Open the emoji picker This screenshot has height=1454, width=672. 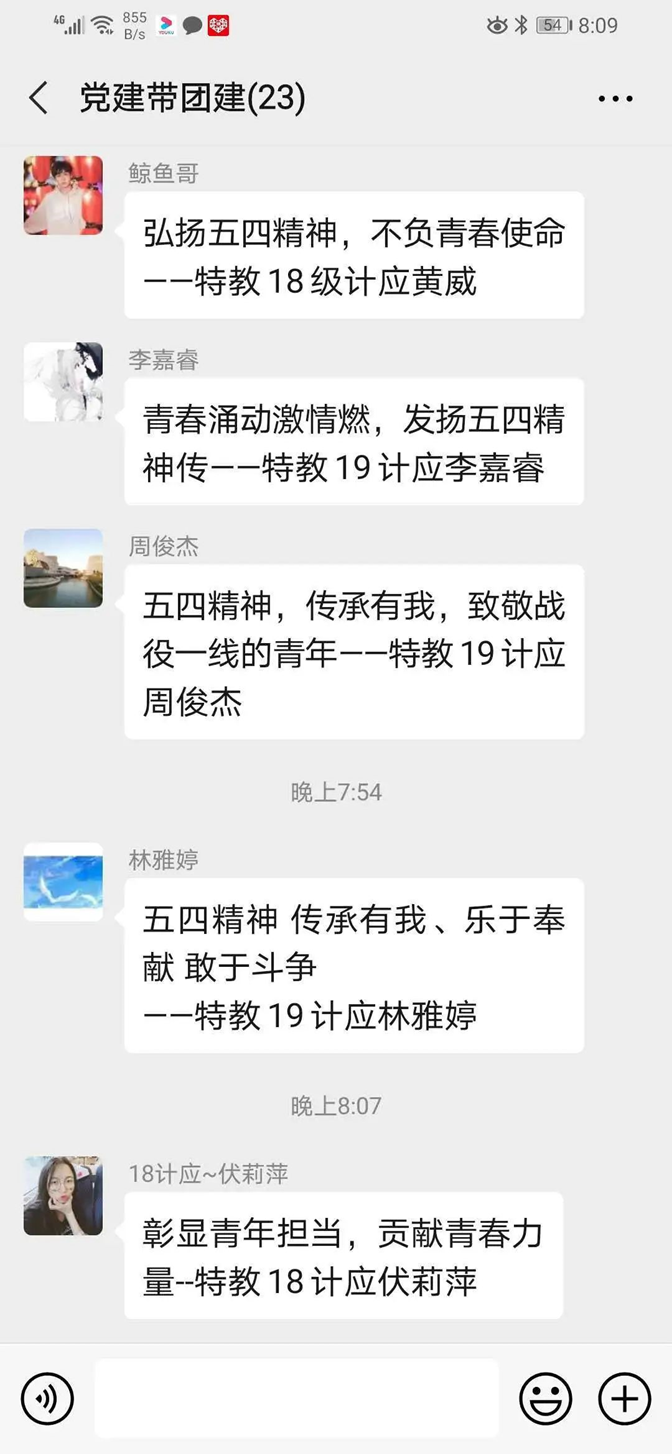point(546,1397)
